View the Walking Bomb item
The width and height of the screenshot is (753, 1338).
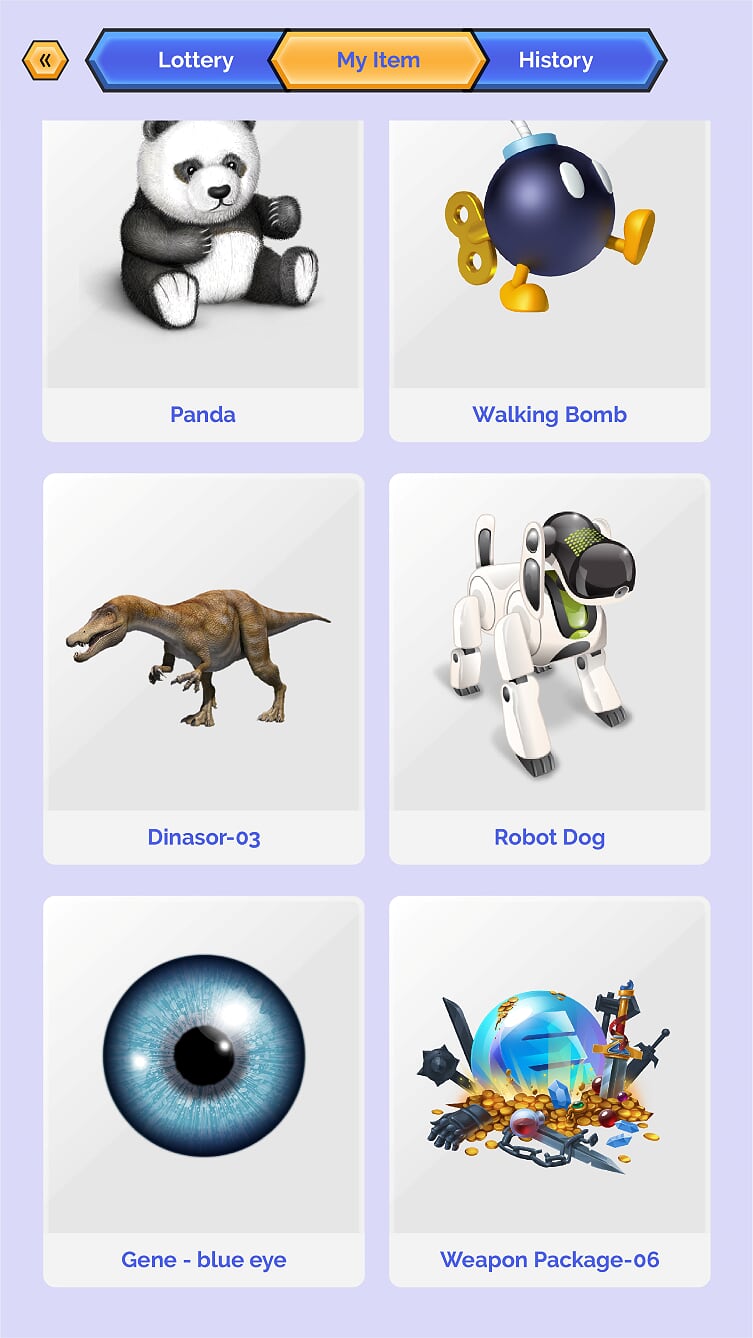click(549, 280)
